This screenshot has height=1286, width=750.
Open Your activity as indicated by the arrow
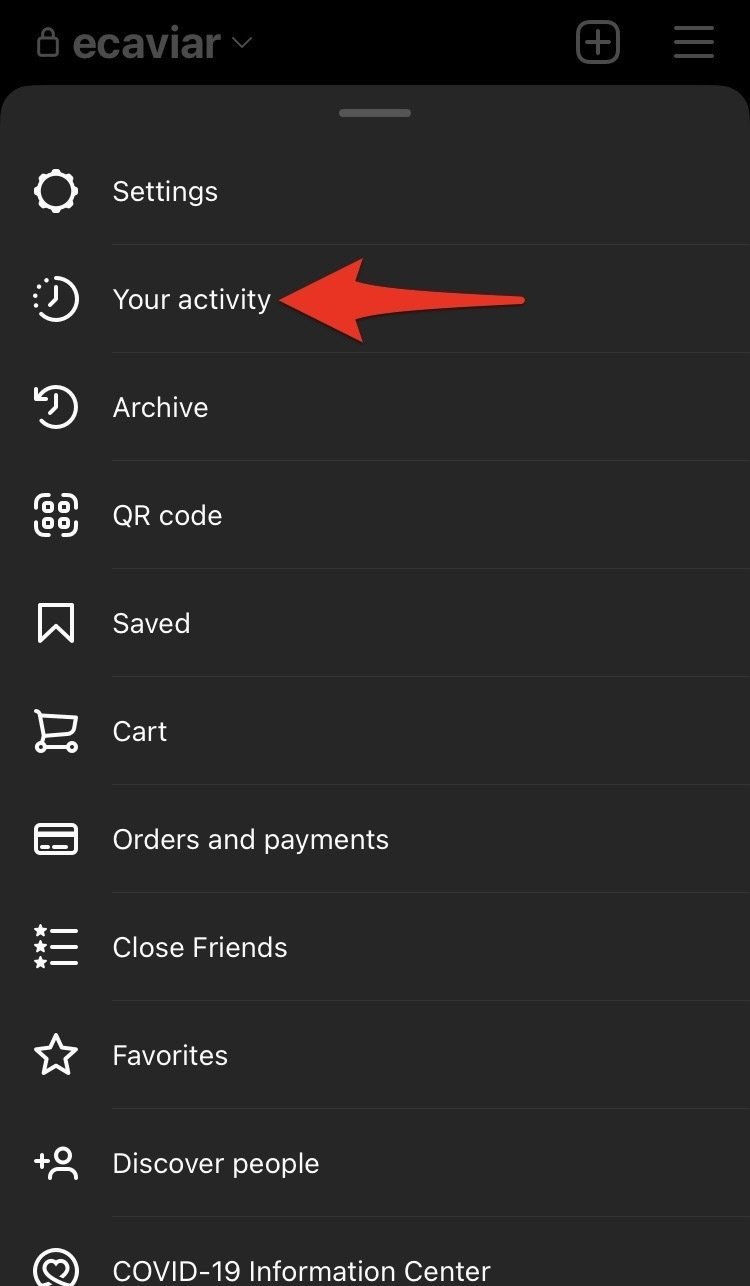(x=192, y=299)
